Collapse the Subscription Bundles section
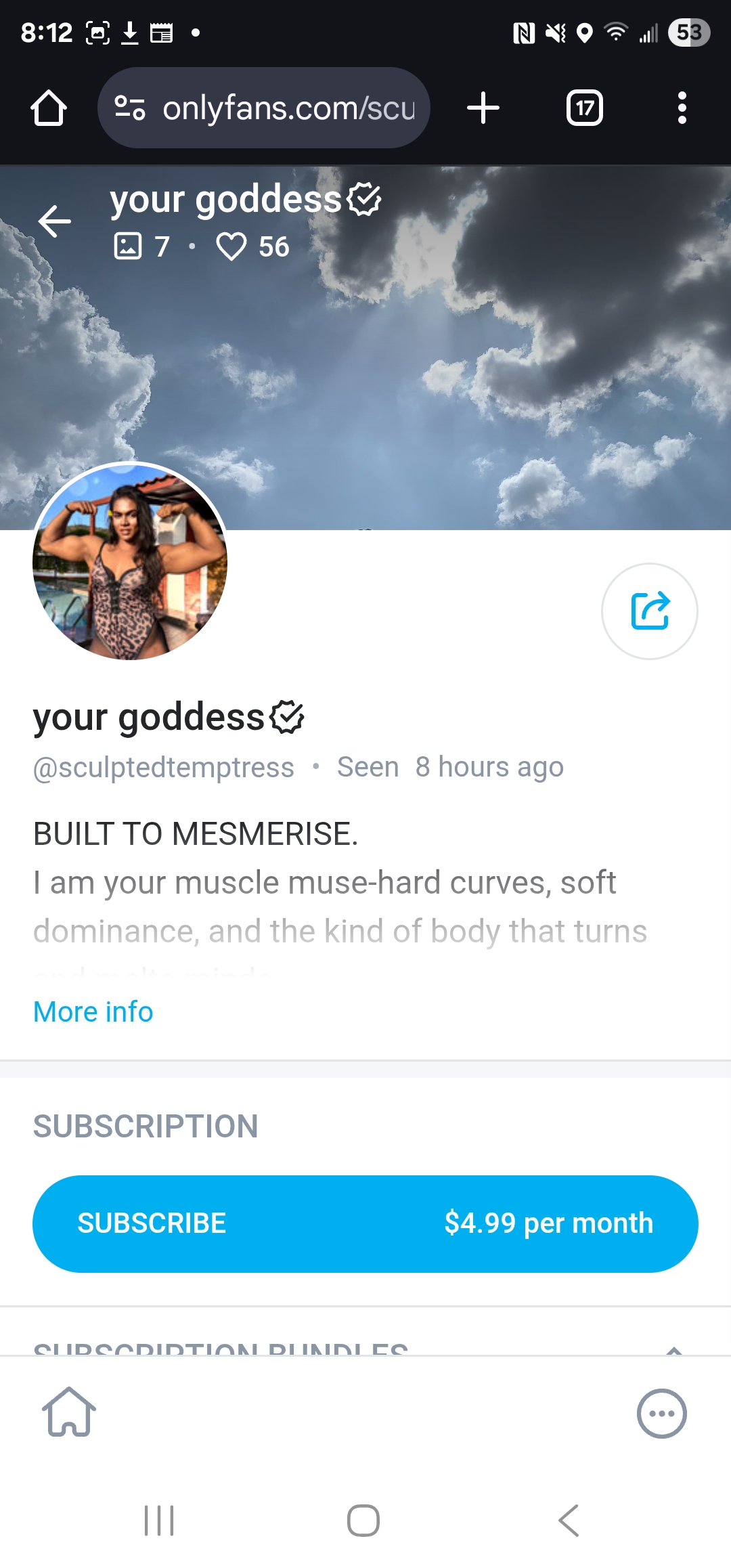This screenshot has height=1568, width=731. coord(673,1349)
